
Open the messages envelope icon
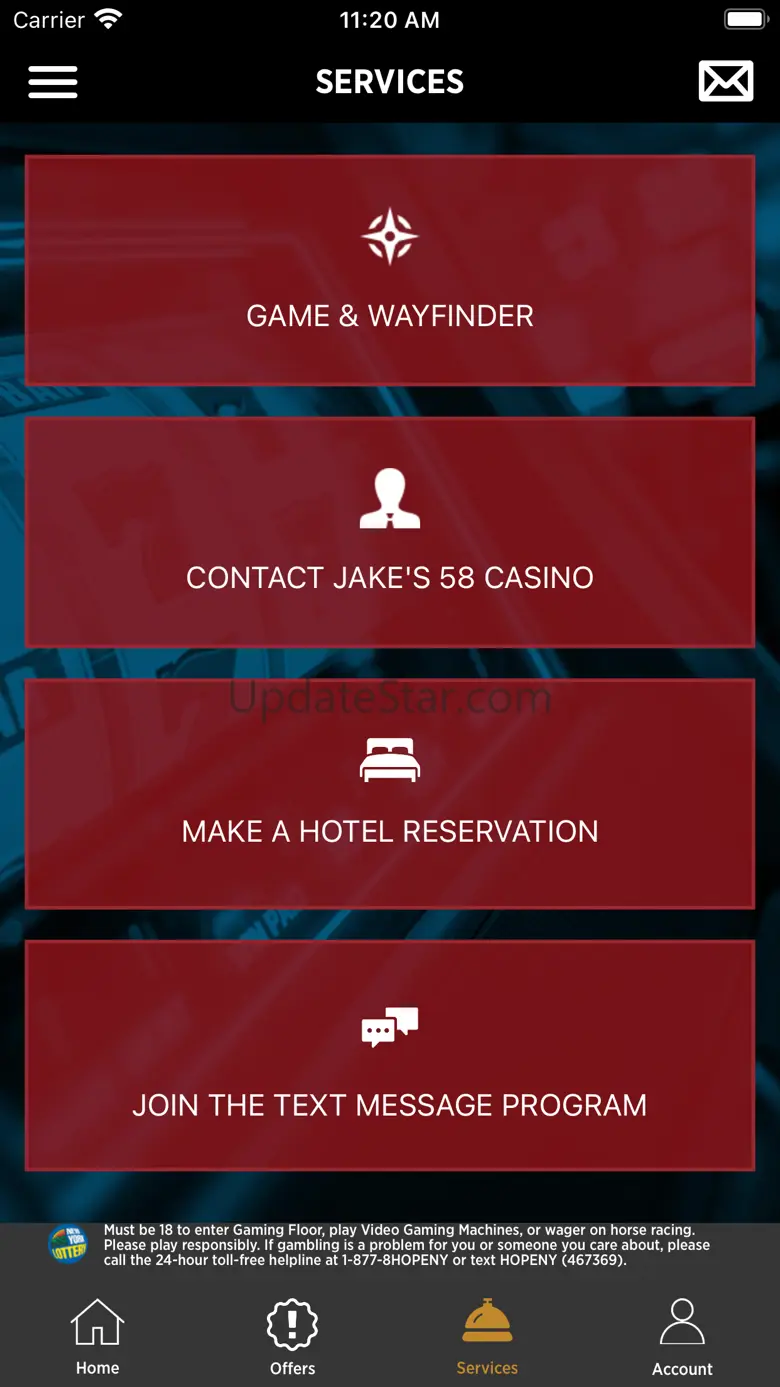[x=725, y=82]
